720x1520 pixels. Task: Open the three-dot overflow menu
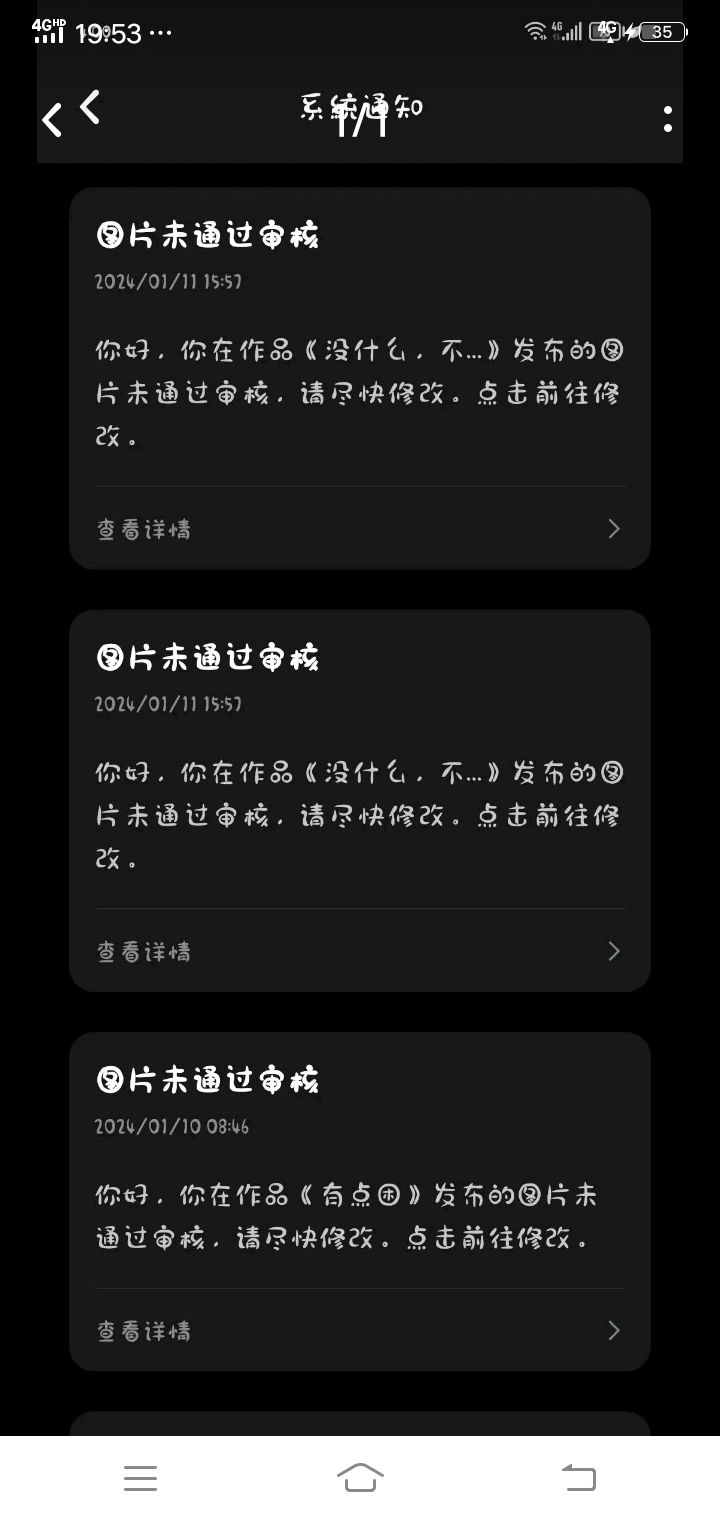click(668, 120)
